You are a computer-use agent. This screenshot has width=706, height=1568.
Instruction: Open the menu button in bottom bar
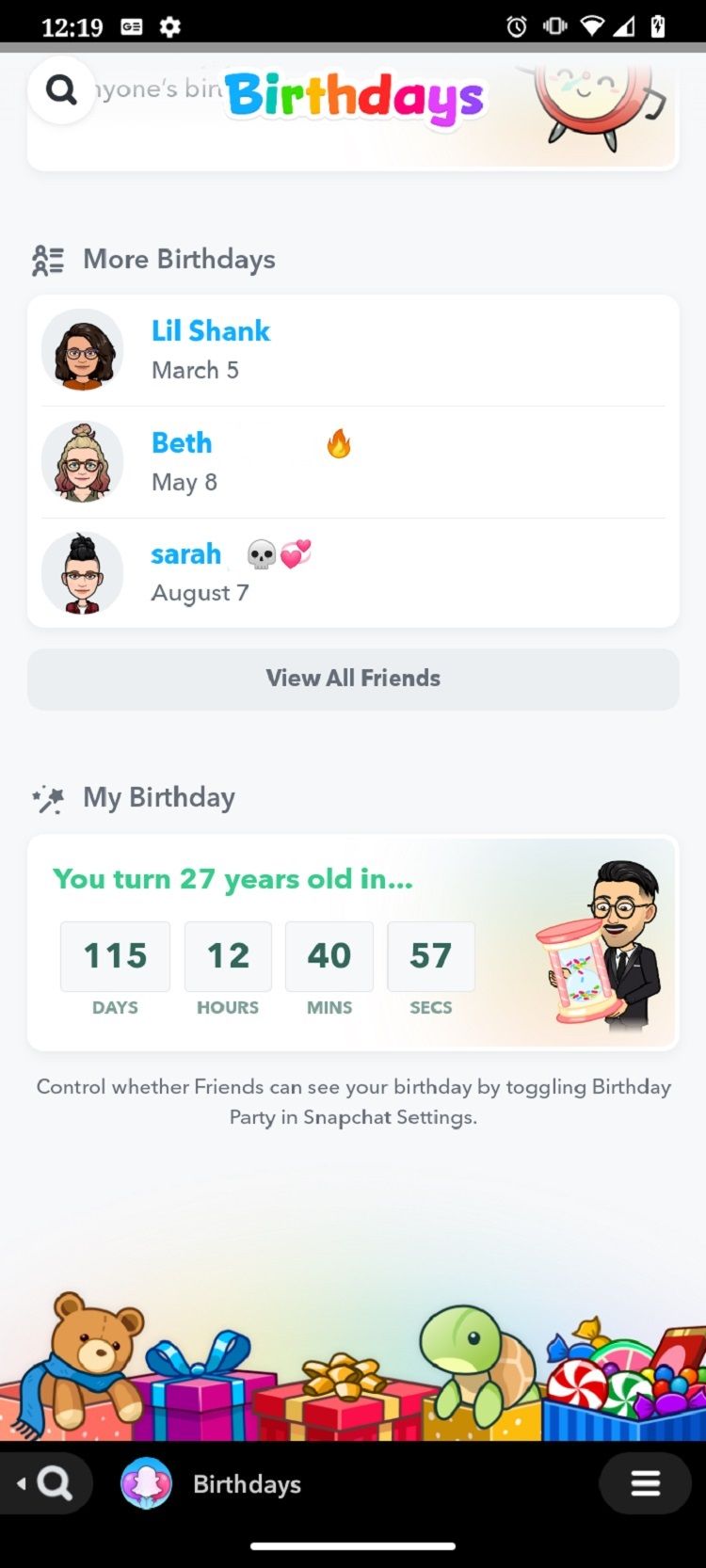point(645,1483)
